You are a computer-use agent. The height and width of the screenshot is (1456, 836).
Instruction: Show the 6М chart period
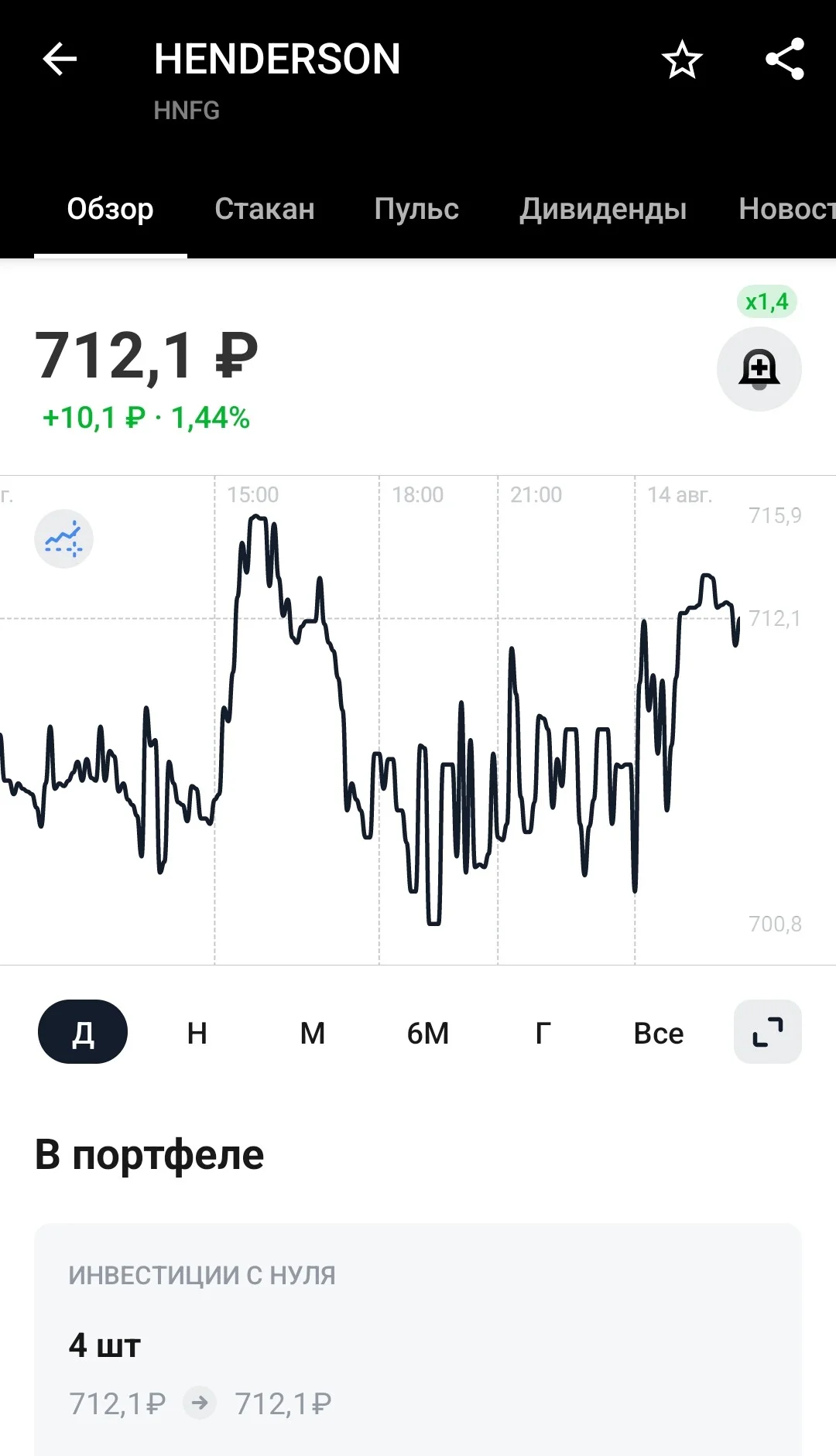pyautogui.click(x=428, y=1033)
